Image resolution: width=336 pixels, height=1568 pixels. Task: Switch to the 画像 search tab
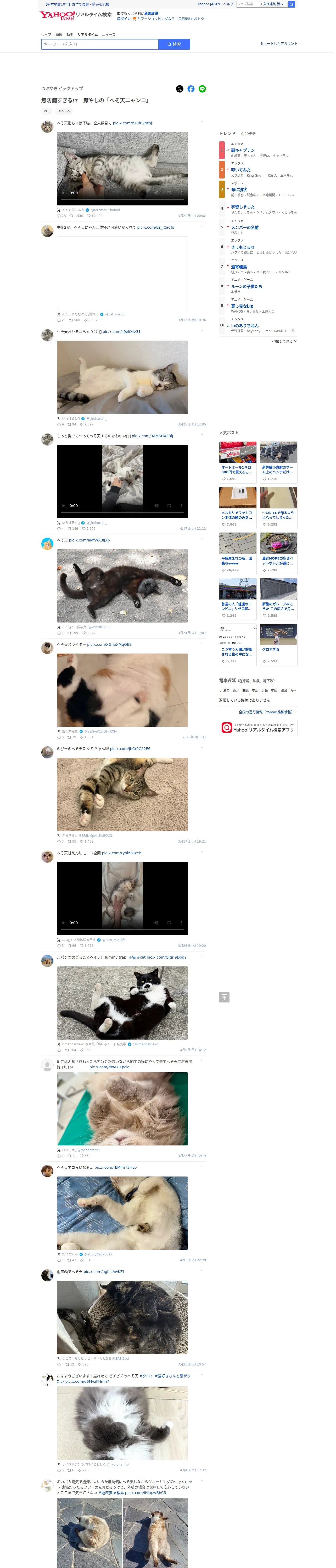59,35
